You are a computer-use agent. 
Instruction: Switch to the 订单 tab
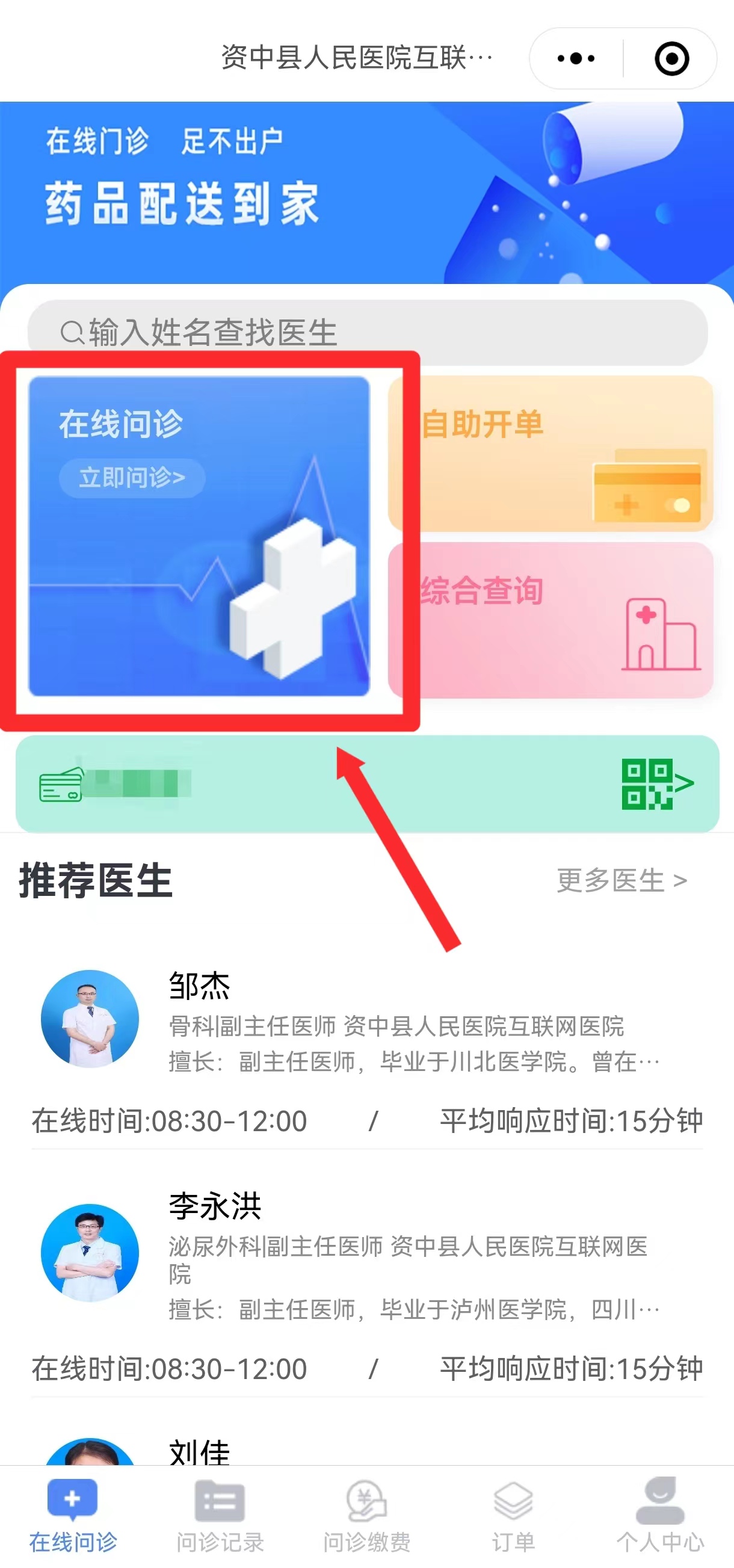[513, 1517]
